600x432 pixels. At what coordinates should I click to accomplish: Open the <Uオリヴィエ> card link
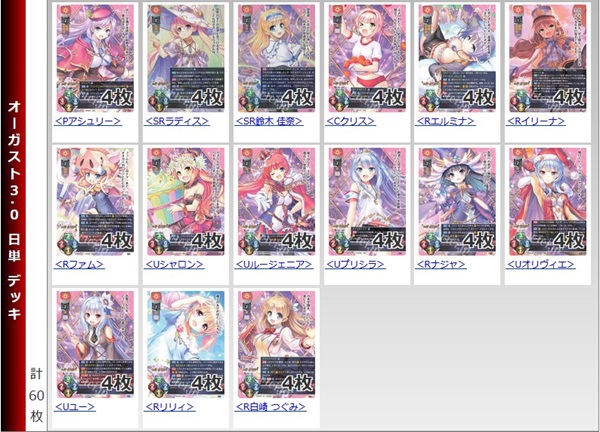542,265
